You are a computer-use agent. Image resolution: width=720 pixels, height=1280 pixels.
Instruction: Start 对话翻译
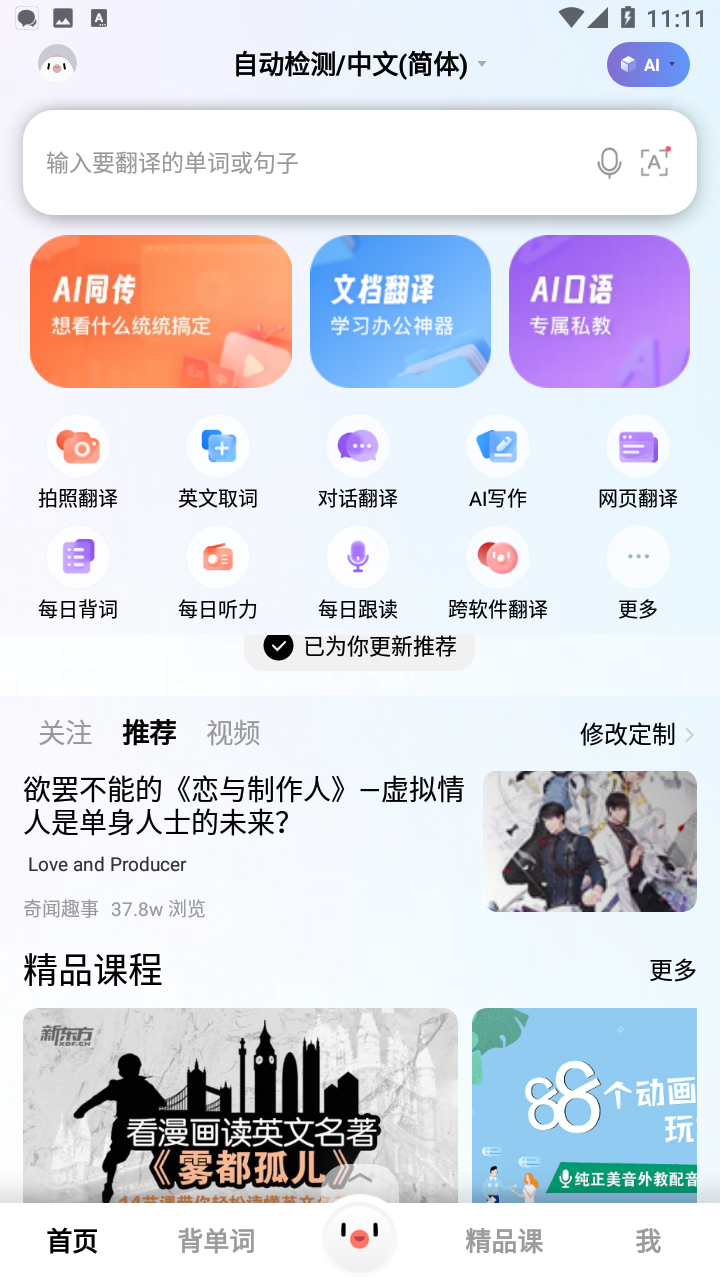[358, 463]
